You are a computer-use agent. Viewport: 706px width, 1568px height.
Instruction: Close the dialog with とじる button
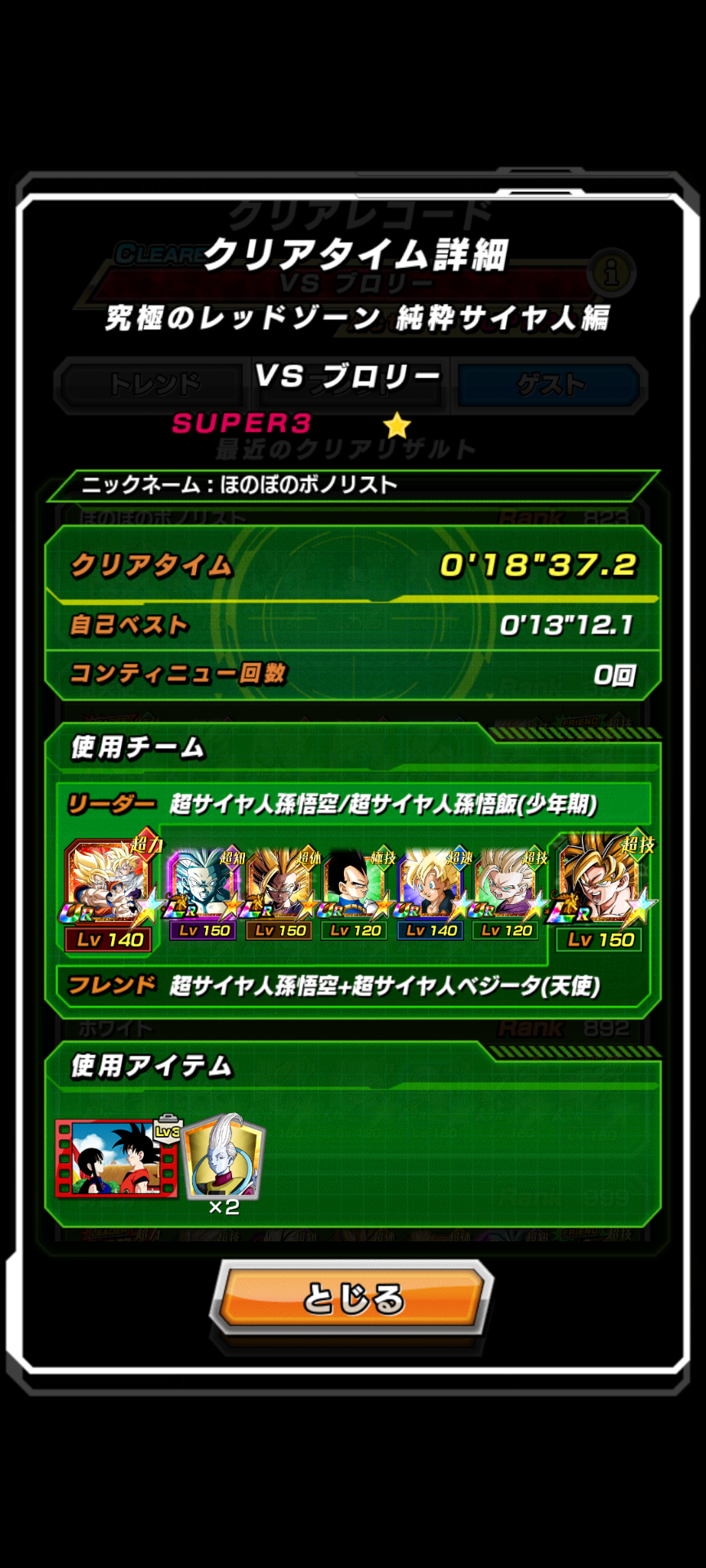[x=352, y=1298]
